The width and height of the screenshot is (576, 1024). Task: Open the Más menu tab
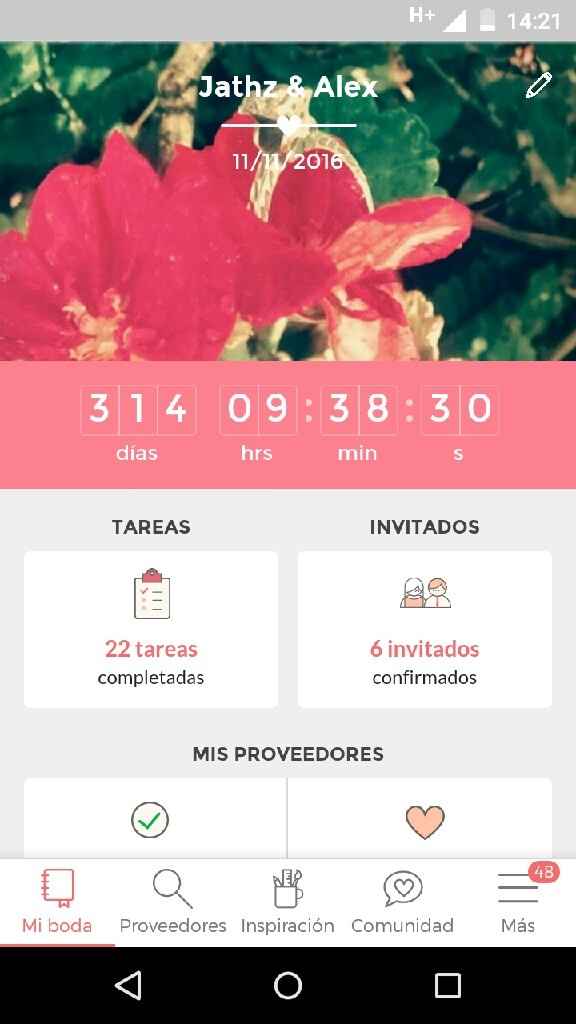click(x=518, y=903)
